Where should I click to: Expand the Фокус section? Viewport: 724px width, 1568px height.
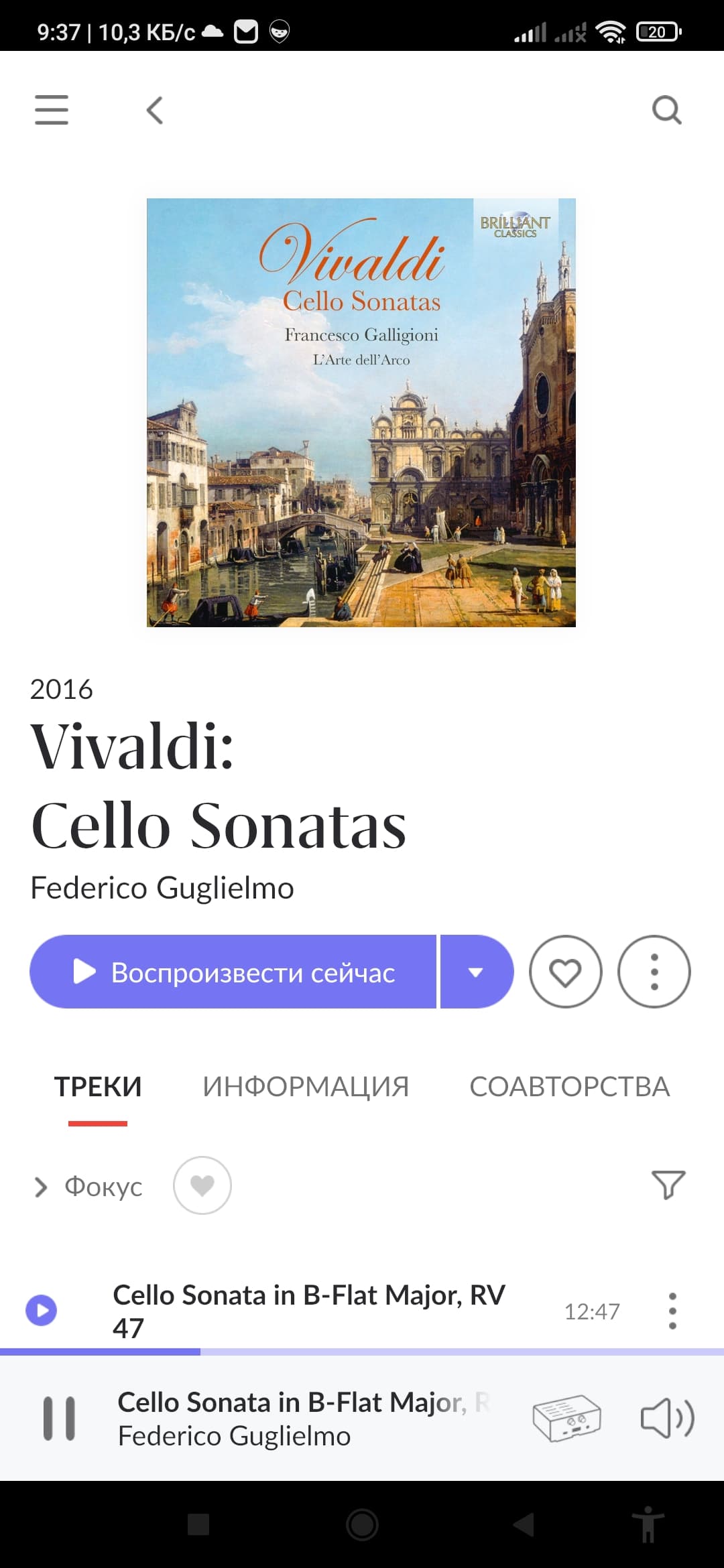tap(88, 1186)
